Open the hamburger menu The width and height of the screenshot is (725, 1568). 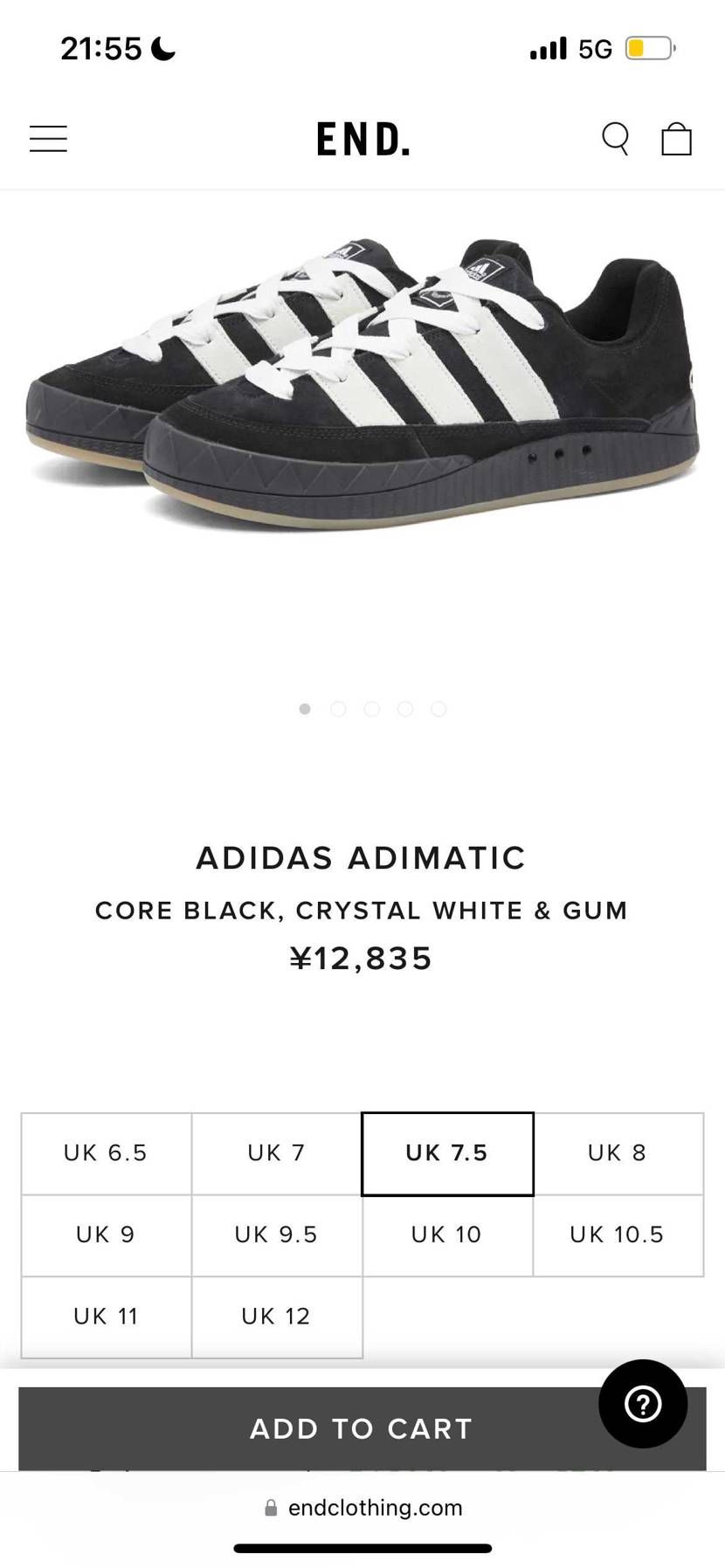point(48,139)
